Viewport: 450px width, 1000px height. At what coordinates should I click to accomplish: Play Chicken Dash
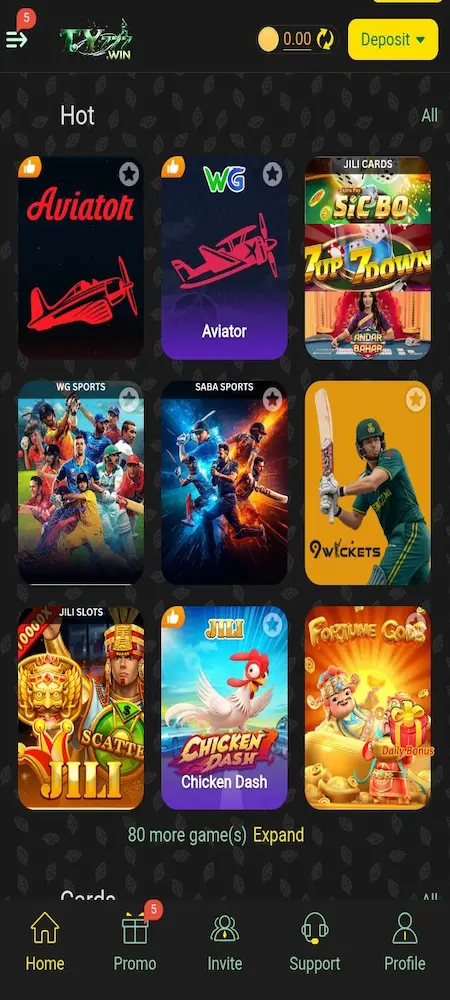click(x=224, y=708)
